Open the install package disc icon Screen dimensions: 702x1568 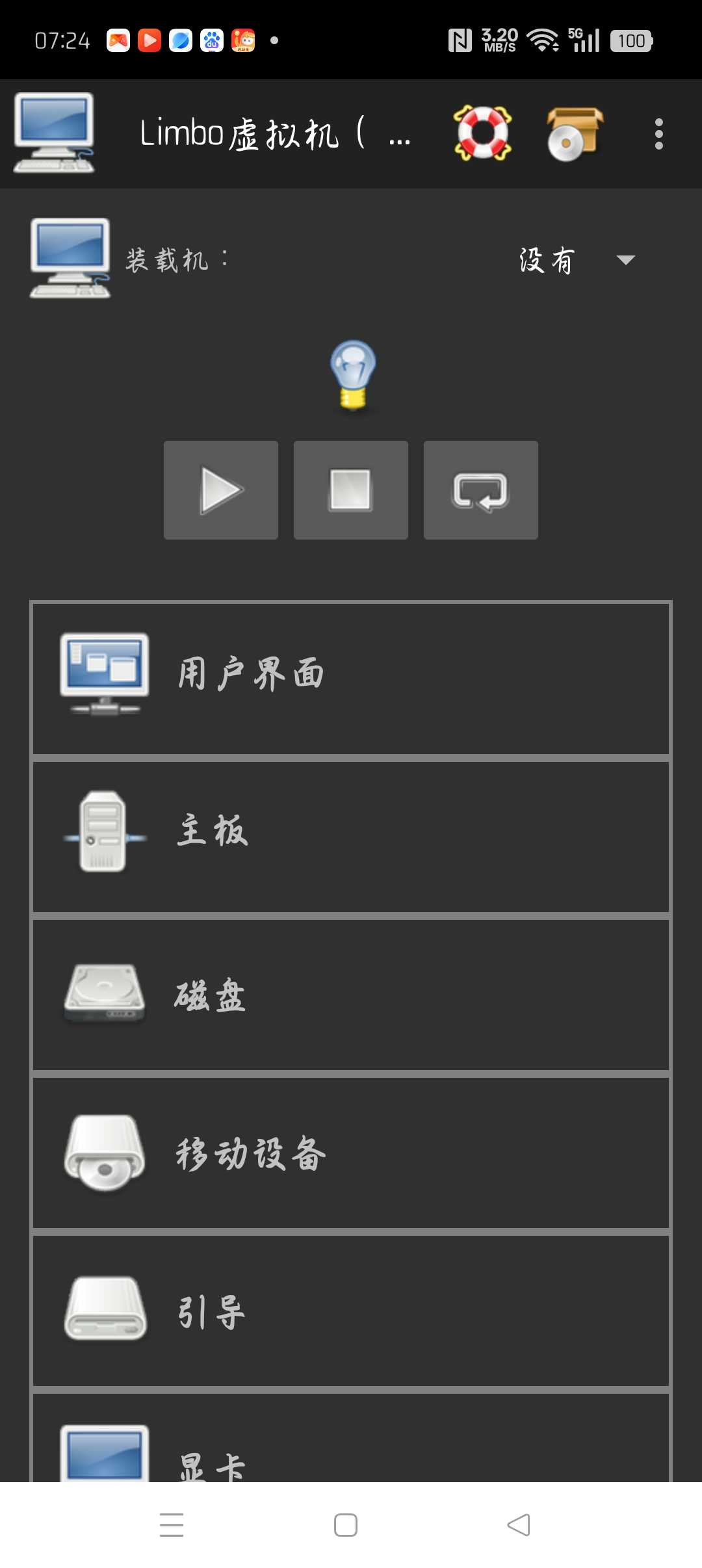point(575,133)
